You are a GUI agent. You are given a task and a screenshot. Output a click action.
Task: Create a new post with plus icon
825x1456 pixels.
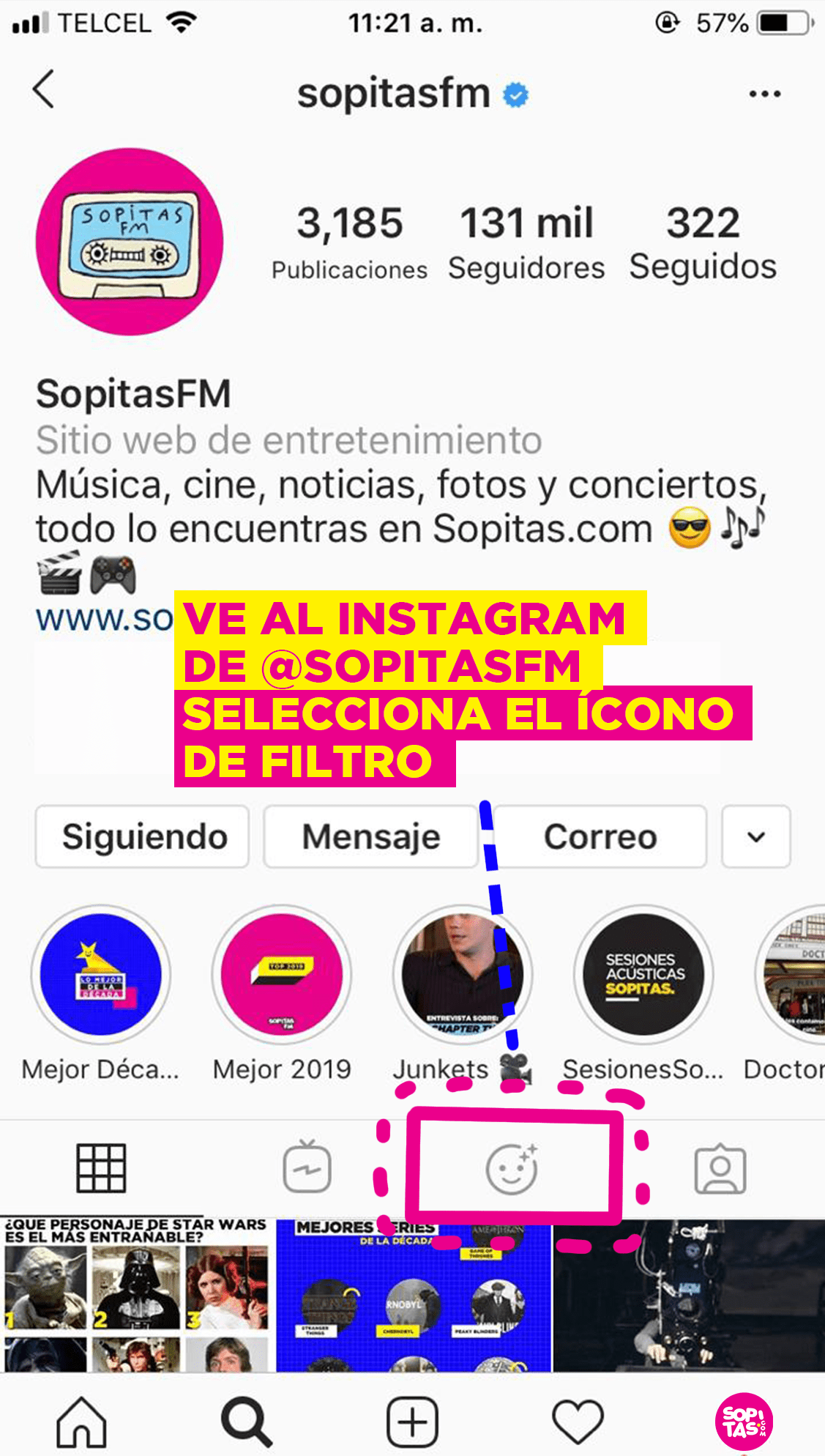coord(412,1422)
